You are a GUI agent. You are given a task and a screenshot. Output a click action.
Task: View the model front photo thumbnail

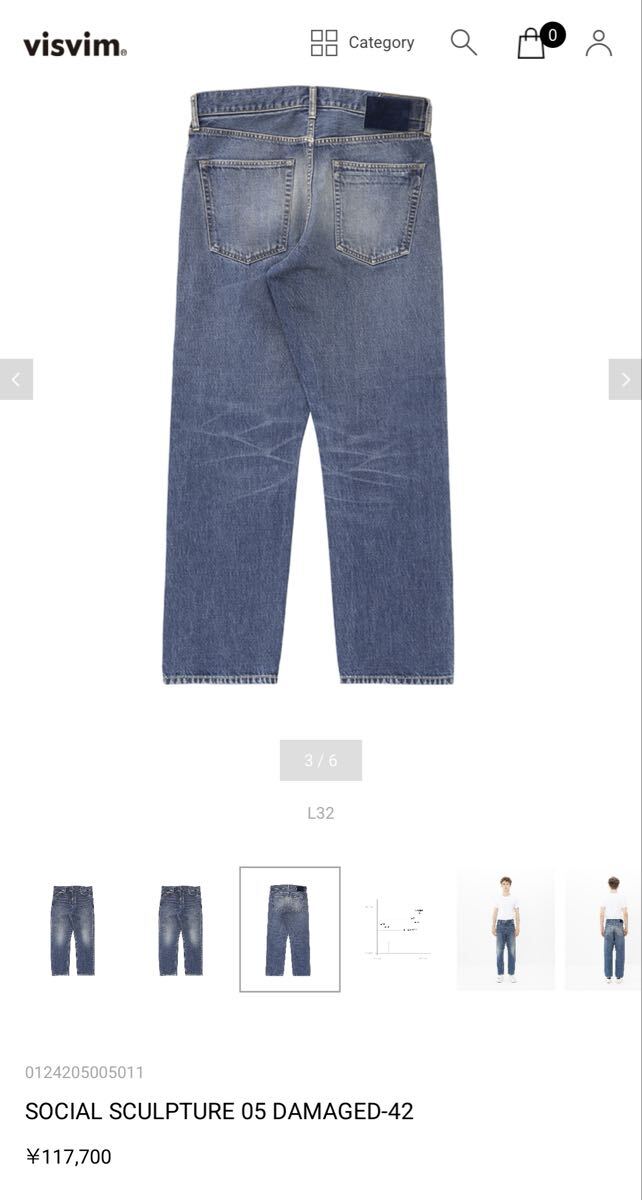pyautogui.click(x=505, y=929)
